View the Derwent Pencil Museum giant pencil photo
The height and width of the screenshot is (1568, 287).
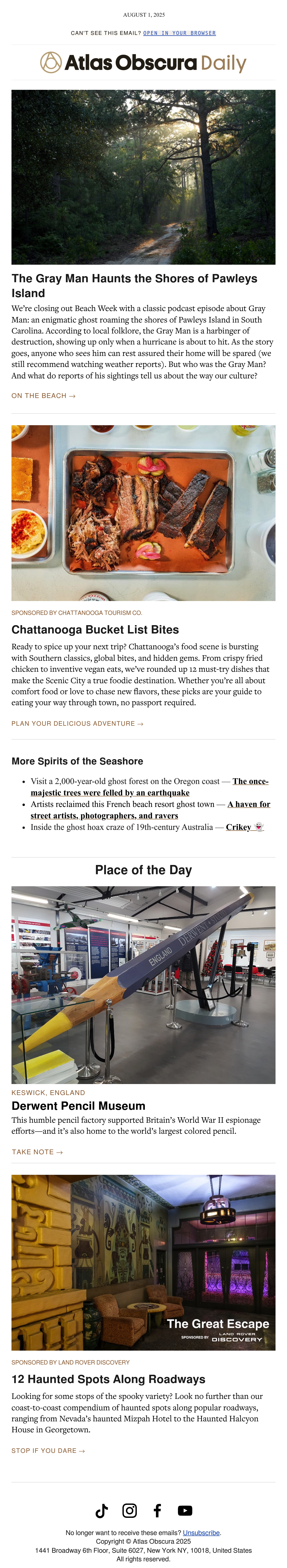pyautogui.click(x=143, y=985)
